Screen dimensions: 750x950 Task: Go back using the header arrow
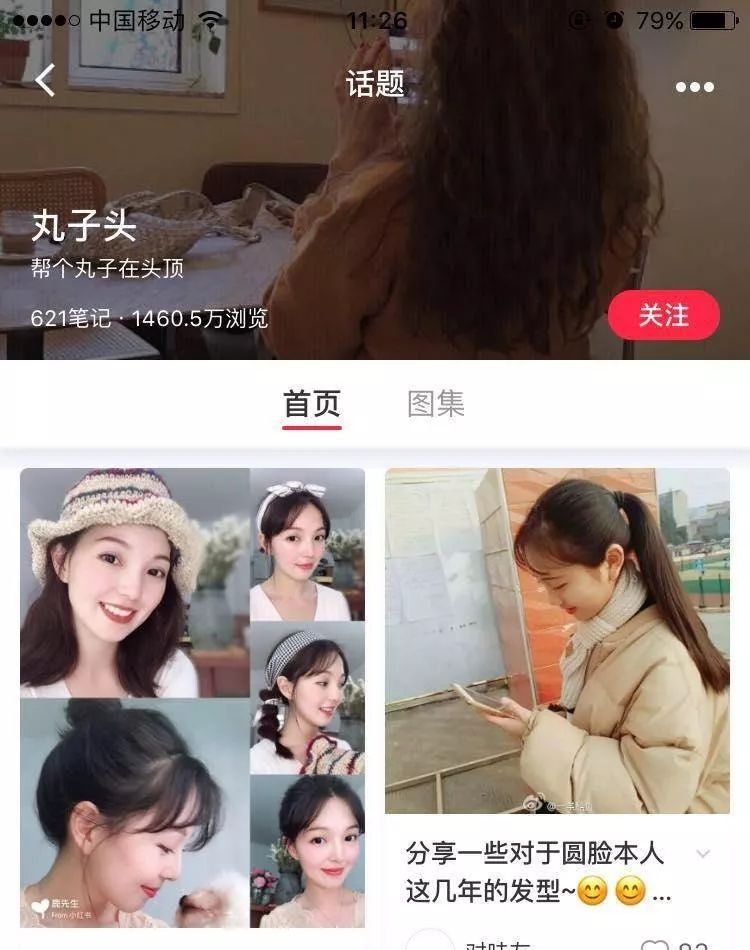[x=45, y=81]
